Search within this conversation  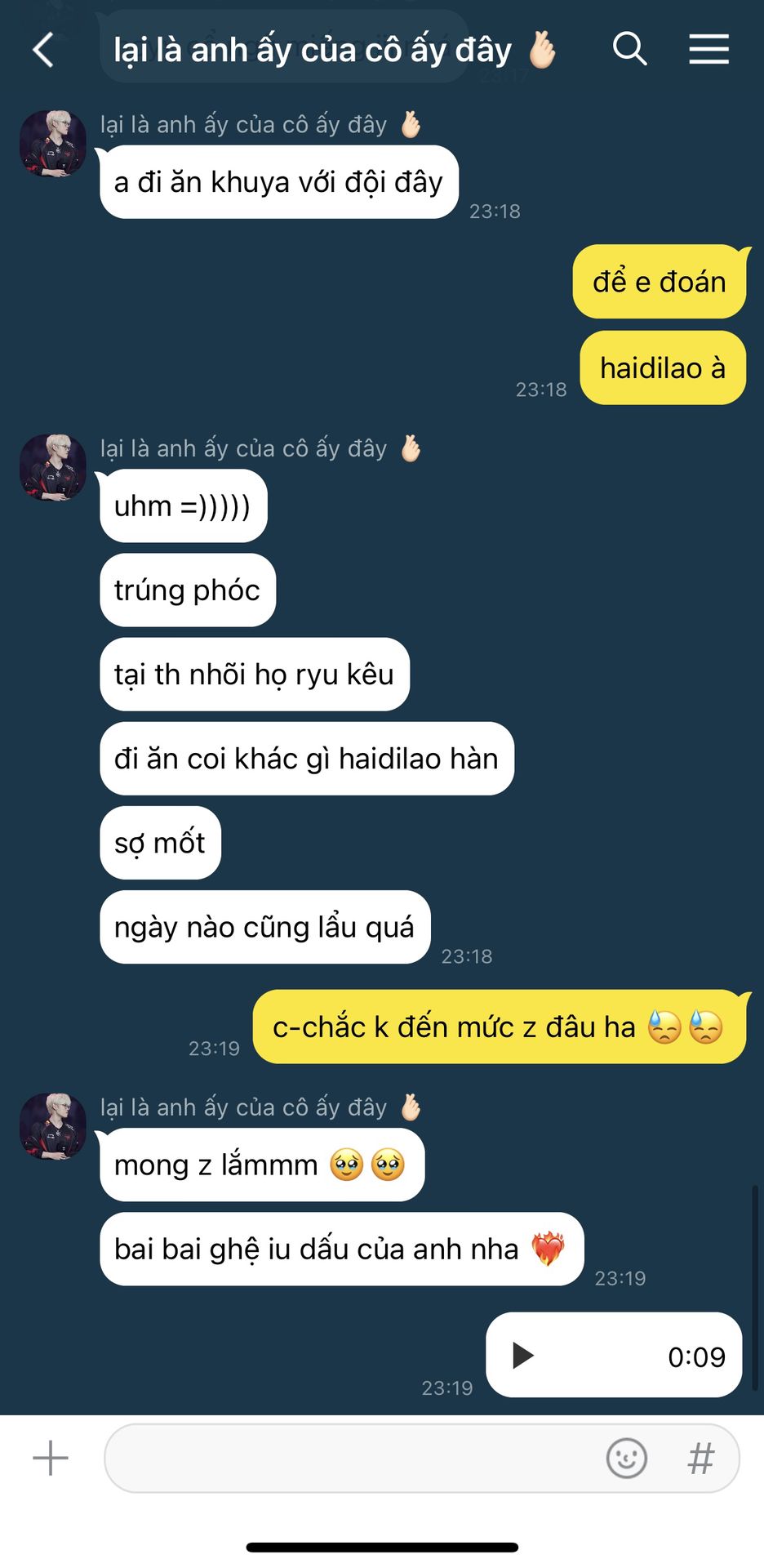click(x=629, y=49)
